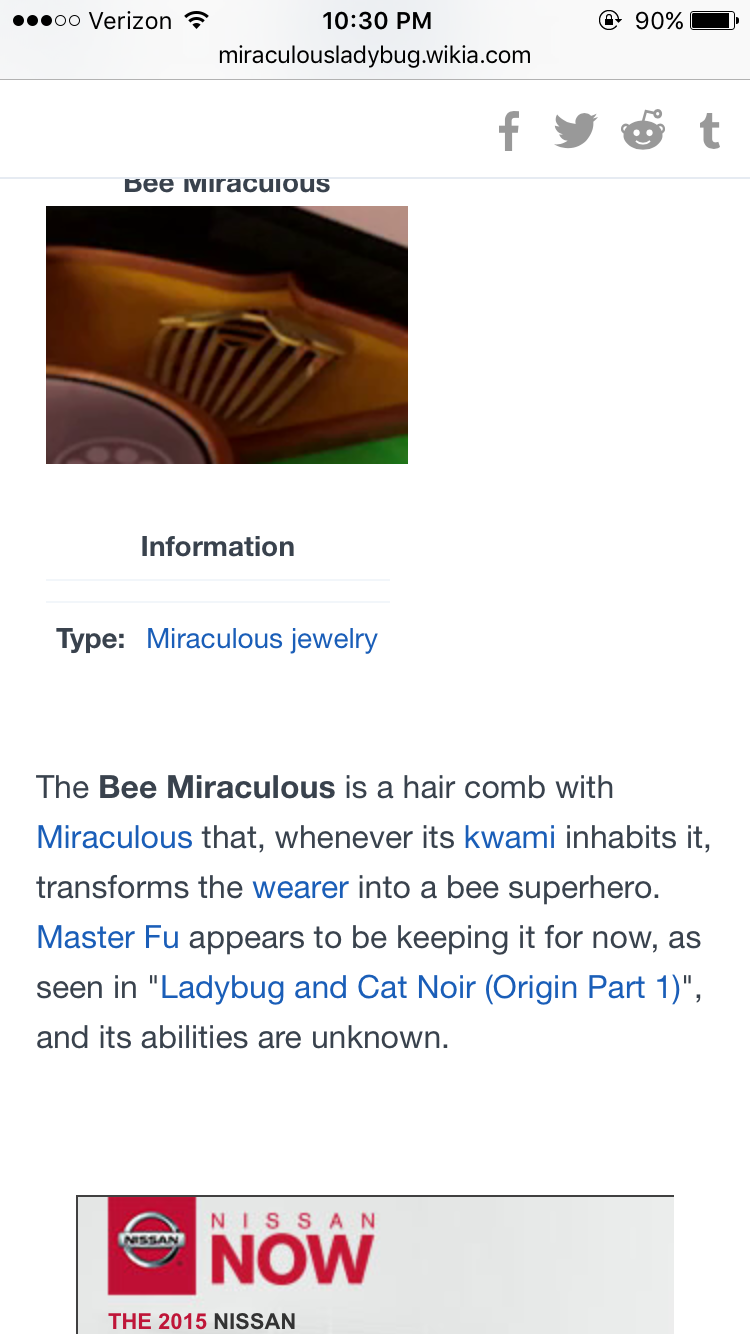Viewport: 750px width, 1334px height.
Task: Share the page on Facebook
Action: point(509,131)
